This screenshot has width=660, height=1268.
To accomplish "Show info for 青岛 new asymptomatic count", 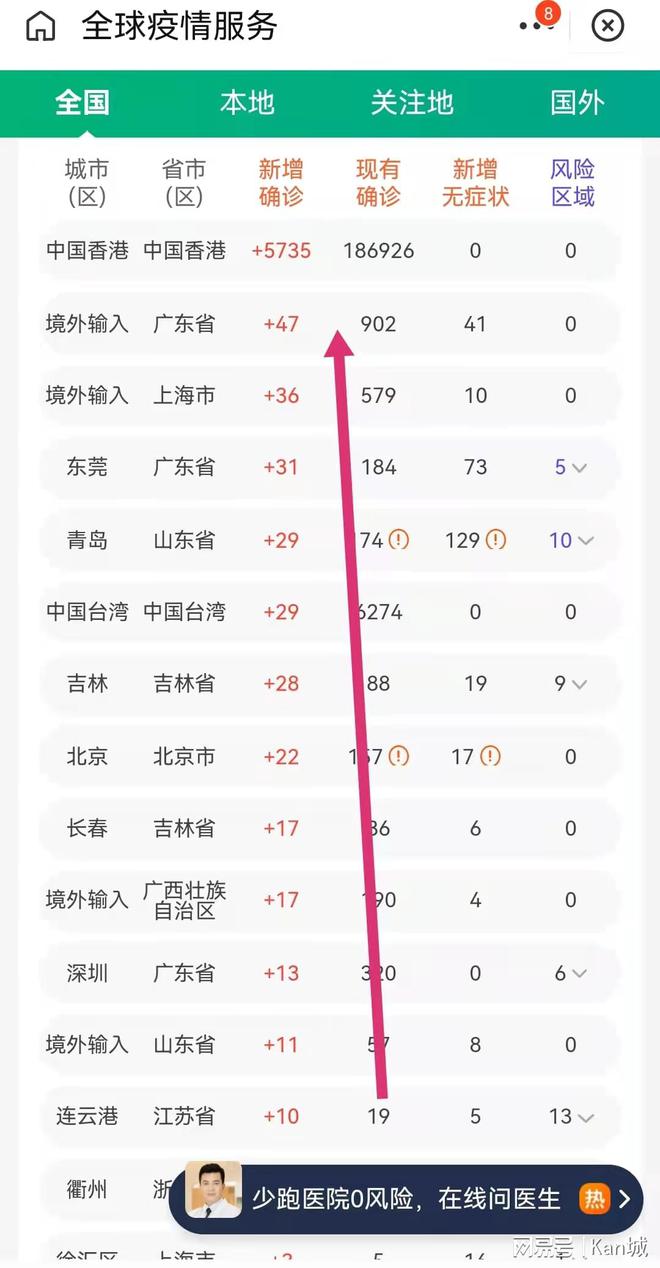I will point(495,540).
